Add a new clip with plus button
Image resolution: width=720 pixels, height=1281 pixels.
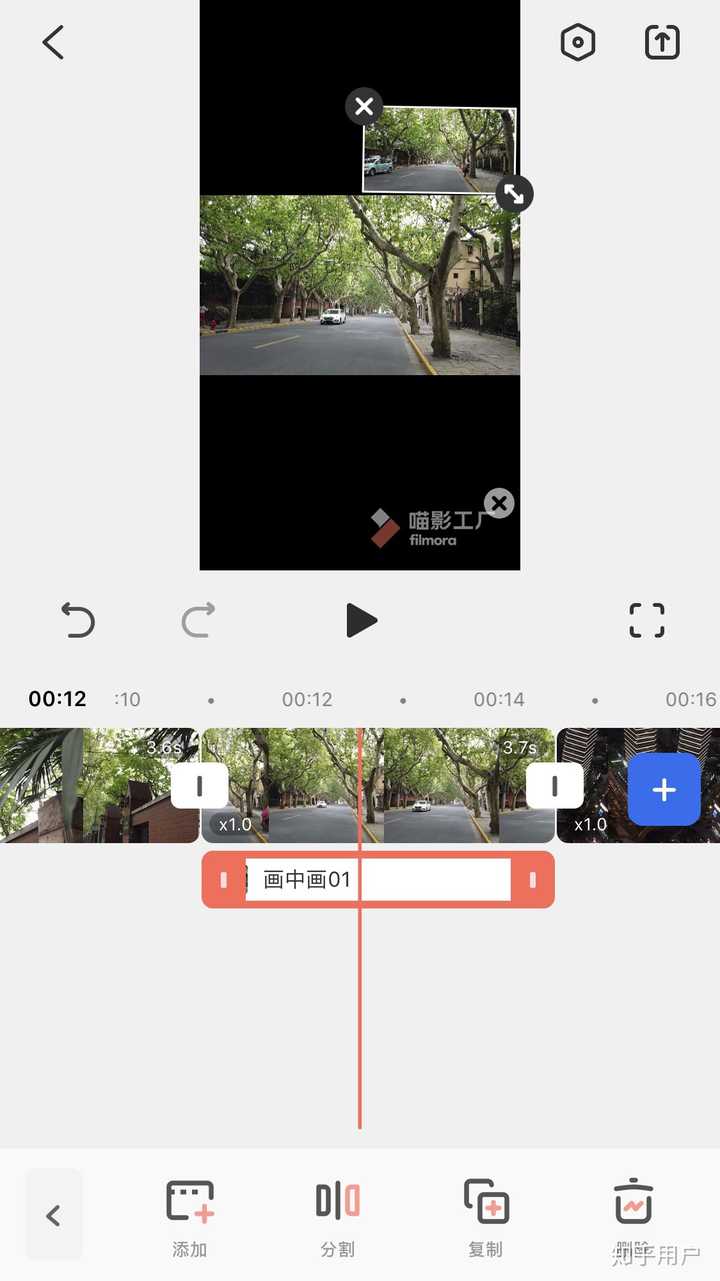[664, 790]
